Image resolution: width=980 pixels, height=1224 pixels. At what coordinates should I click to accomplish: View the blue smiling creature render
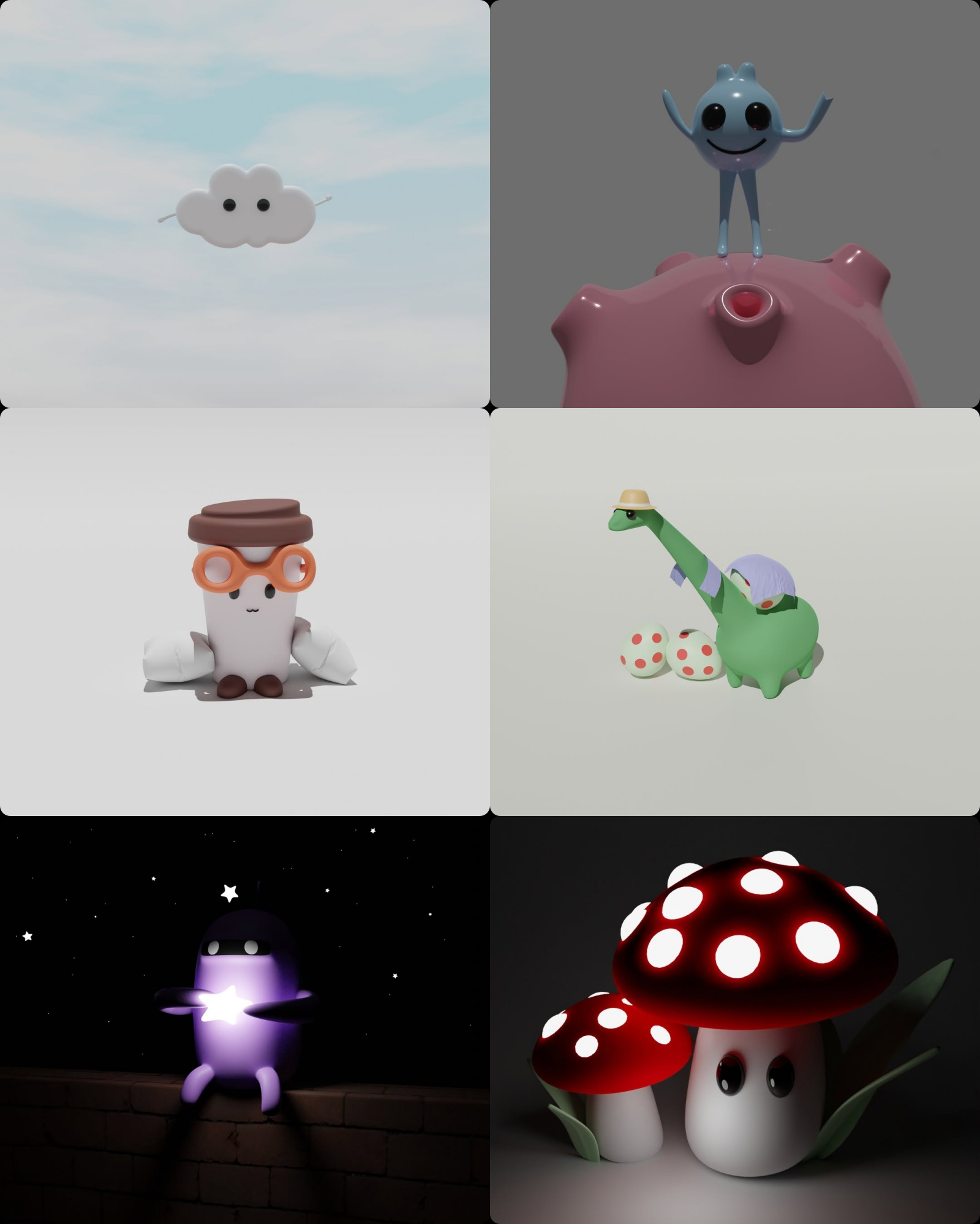point(735,204)
